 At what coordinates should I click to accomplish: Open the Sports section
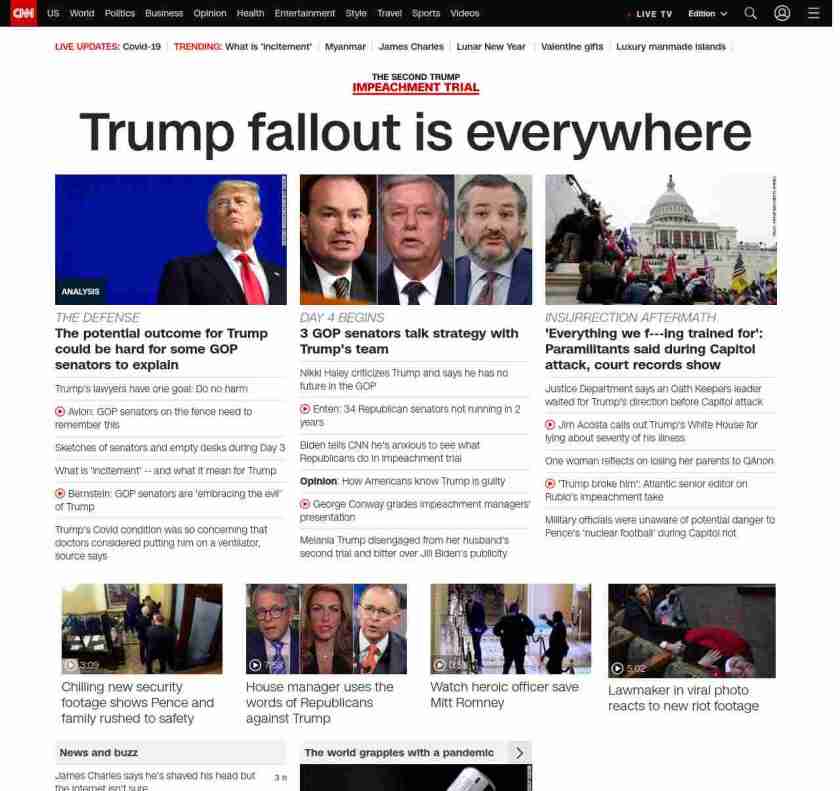click(426, 13)
